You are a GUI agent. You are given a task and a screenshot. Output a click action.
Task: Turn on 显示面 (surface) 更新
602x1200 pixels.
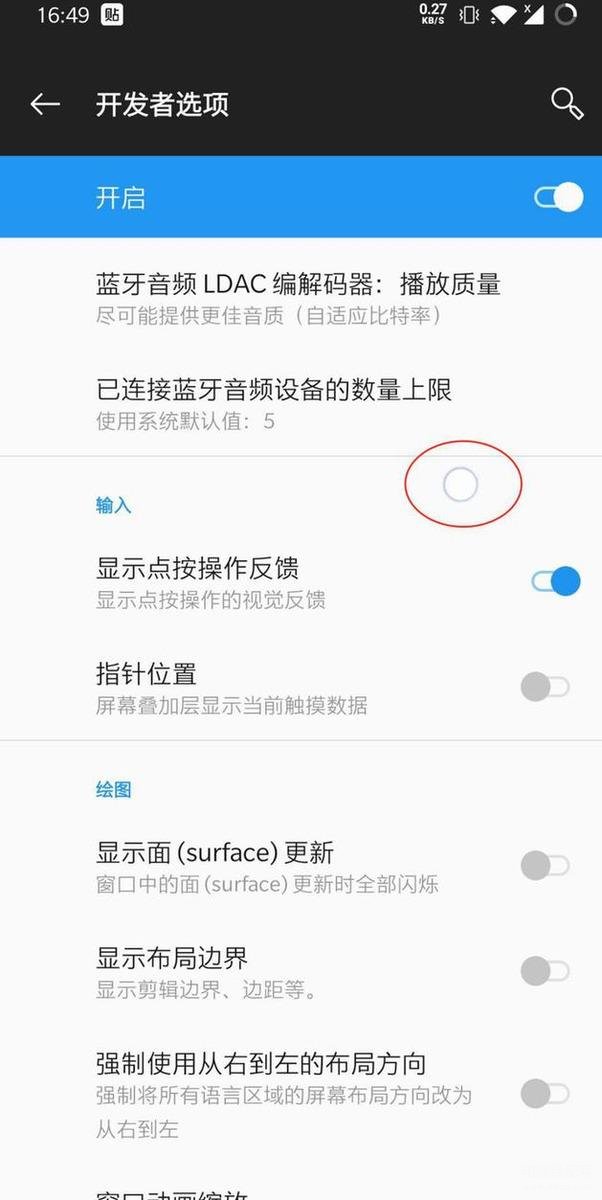point(545,865)
